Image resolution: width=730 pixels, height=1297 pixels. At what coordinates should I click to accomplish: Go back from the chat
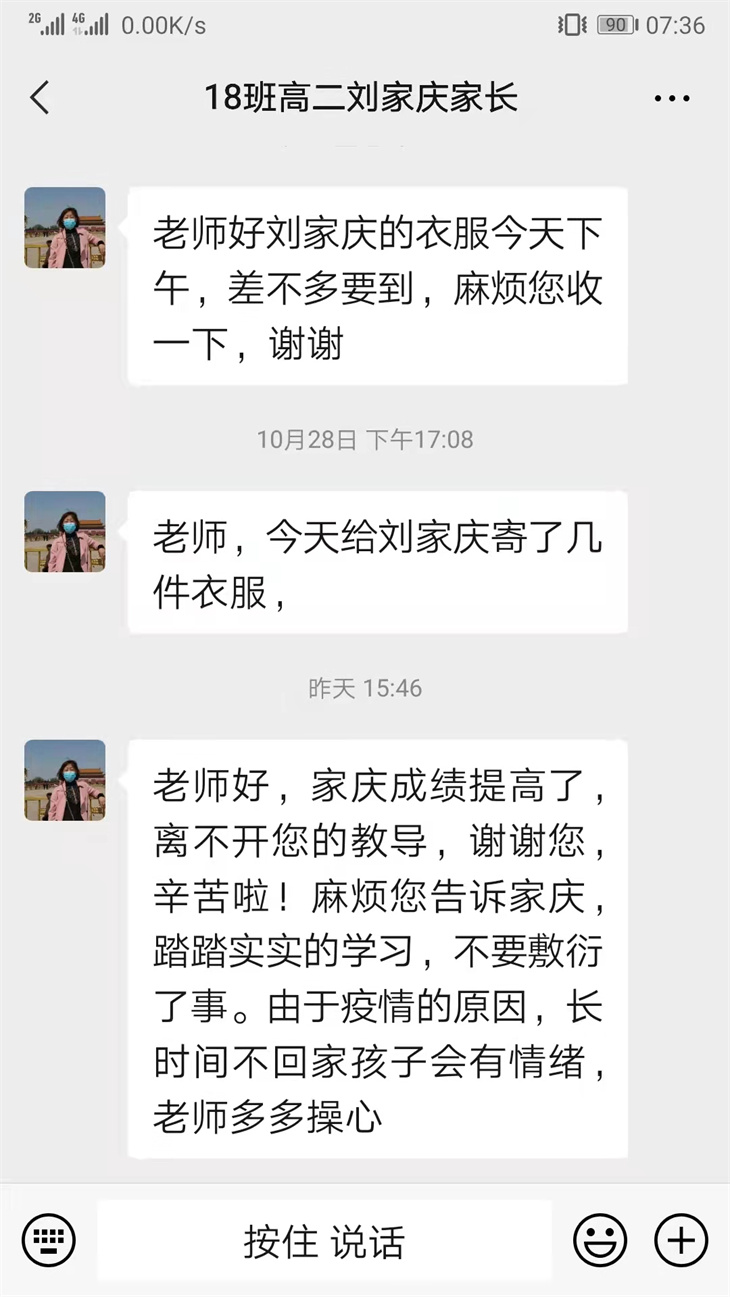coord(40,98)
